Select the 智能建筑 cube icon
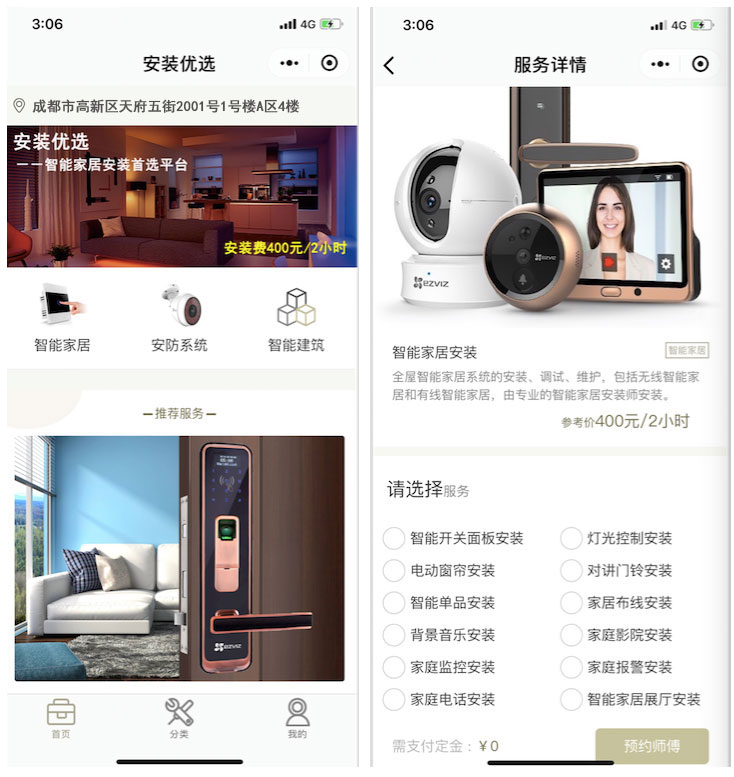This screenshot has height=777, width=734. click(x=295, y=309)
